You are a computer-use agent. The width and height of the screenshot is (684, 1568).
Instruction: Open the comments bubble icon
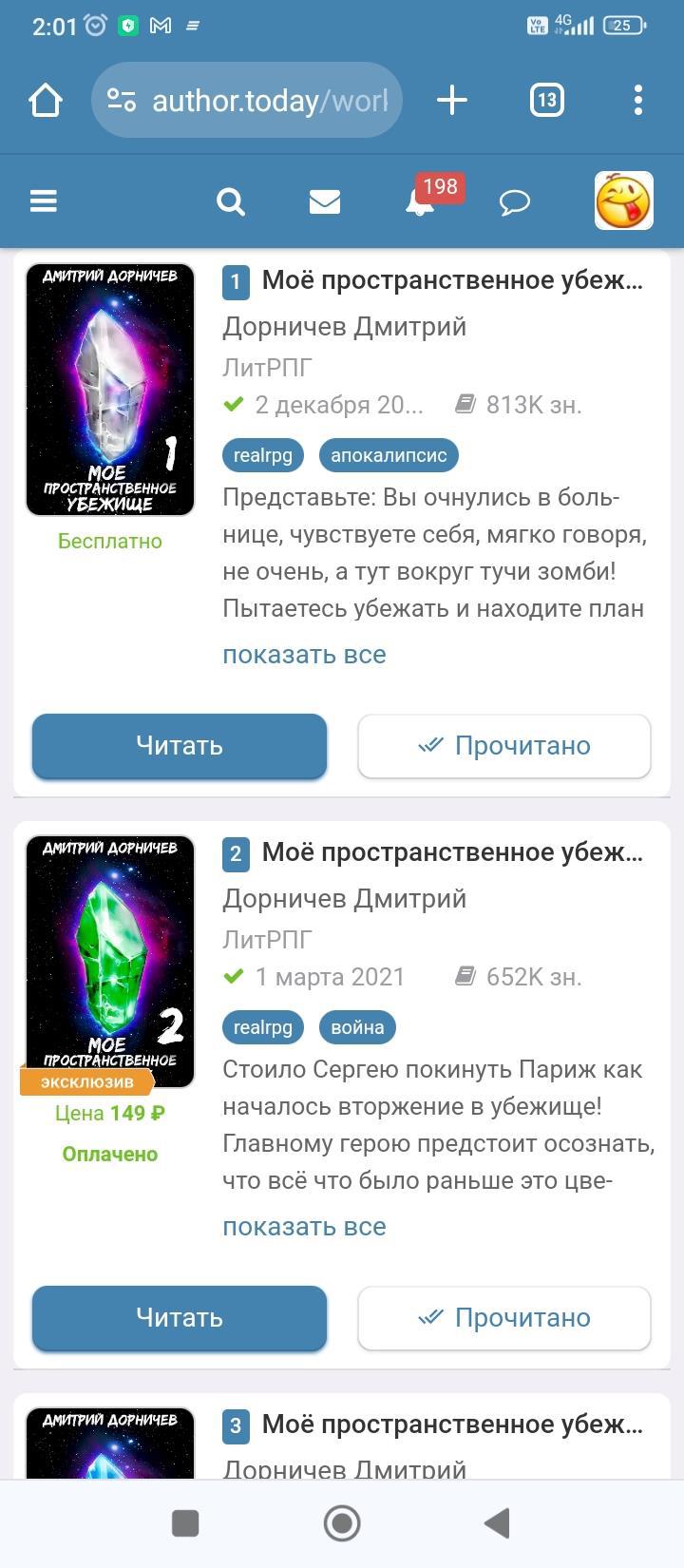[514, 201]
